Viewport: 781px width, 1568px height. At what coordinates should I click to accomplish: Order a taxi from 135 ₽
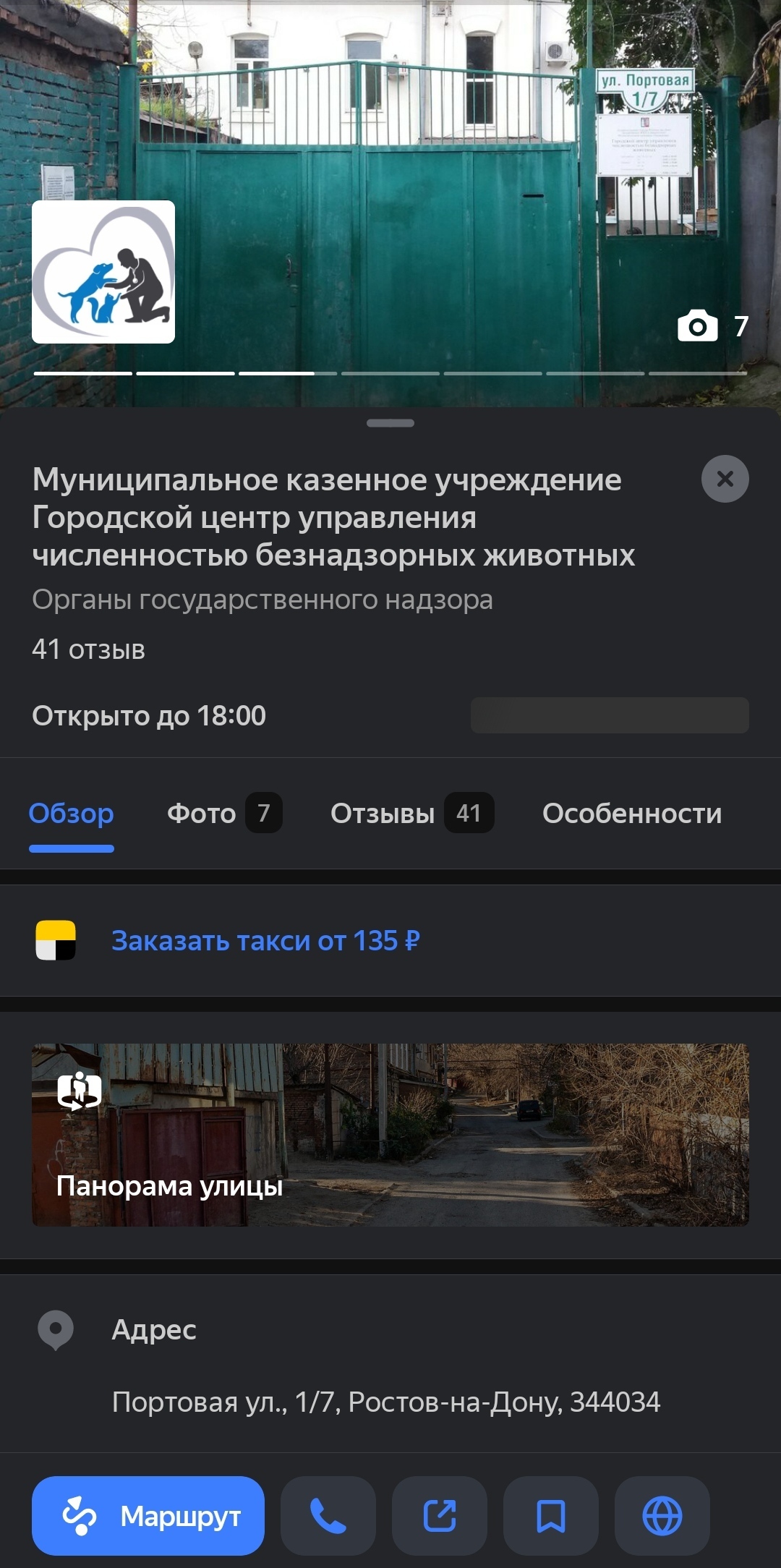click(265, 940)
